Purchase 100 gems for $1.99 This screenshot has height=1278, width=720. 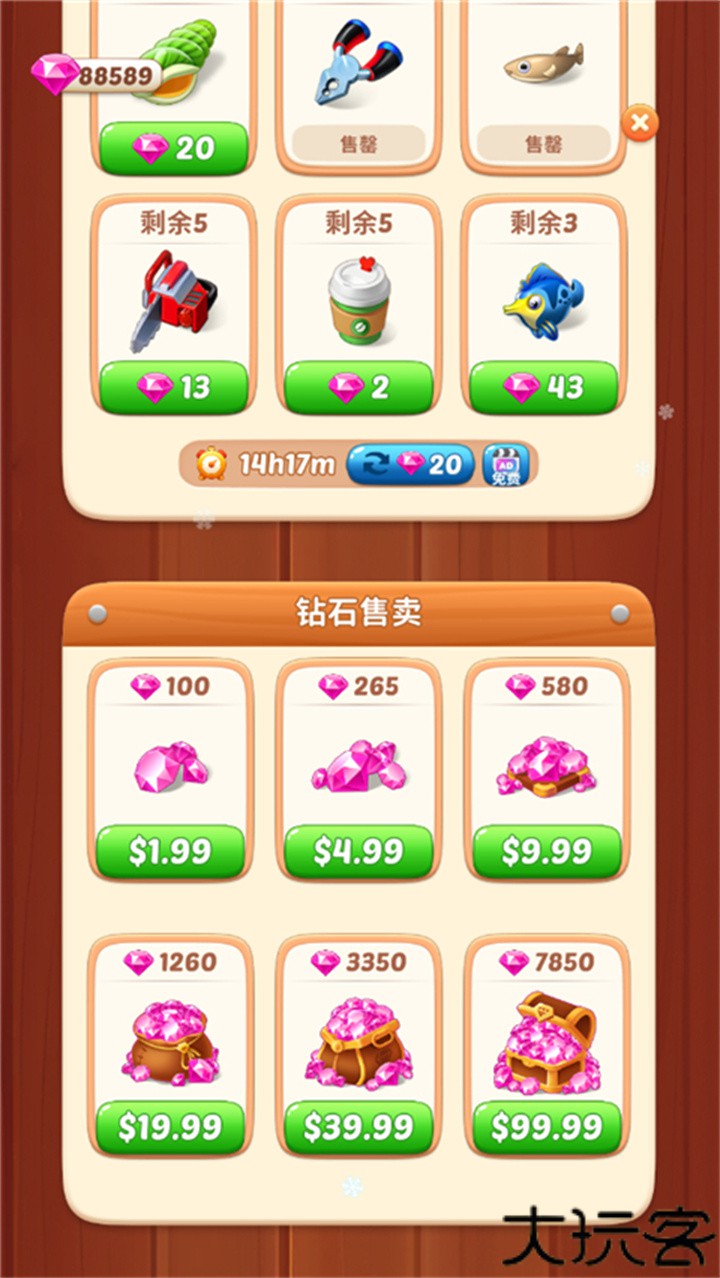tap(171, 851)
